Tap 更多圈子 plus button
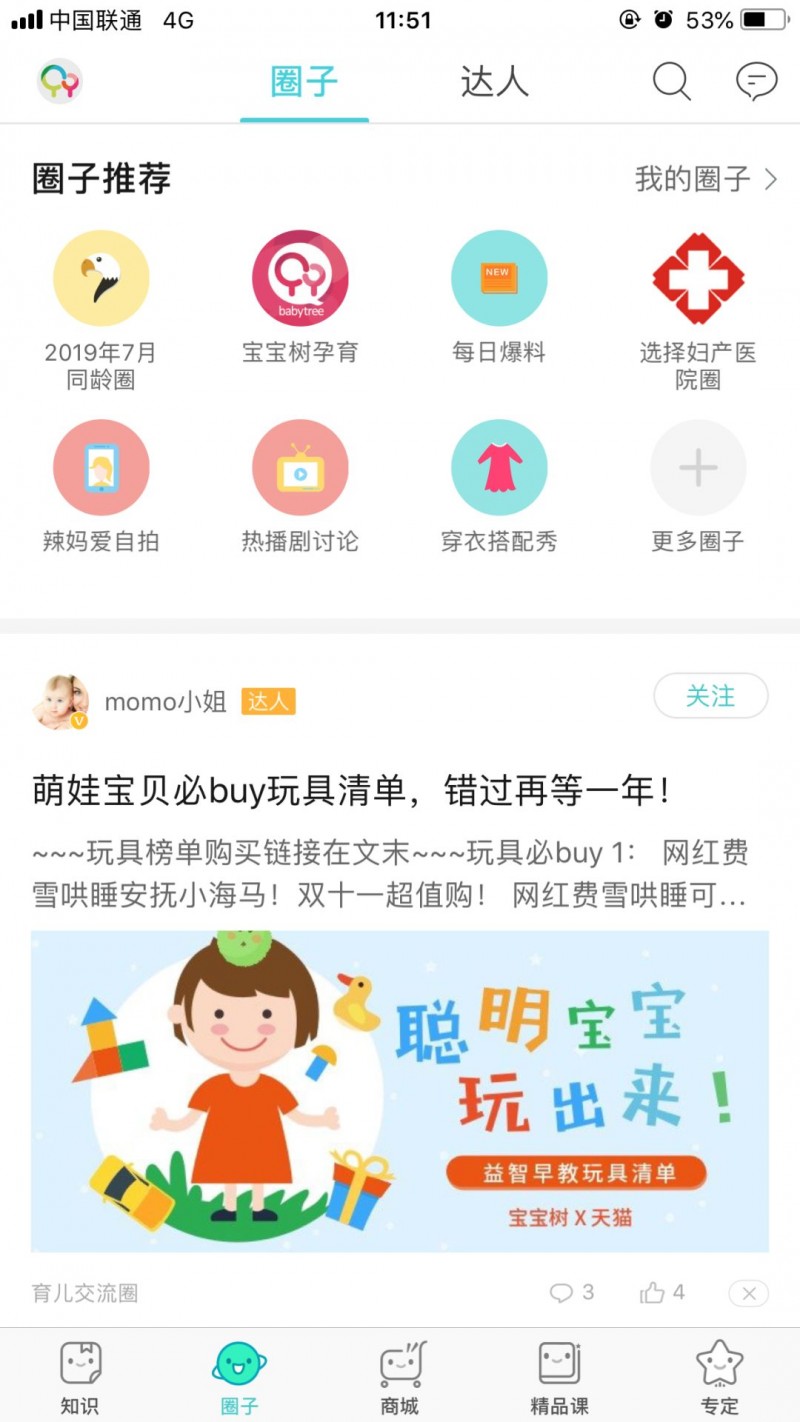The image size is (800, 1422). point(698,468)
